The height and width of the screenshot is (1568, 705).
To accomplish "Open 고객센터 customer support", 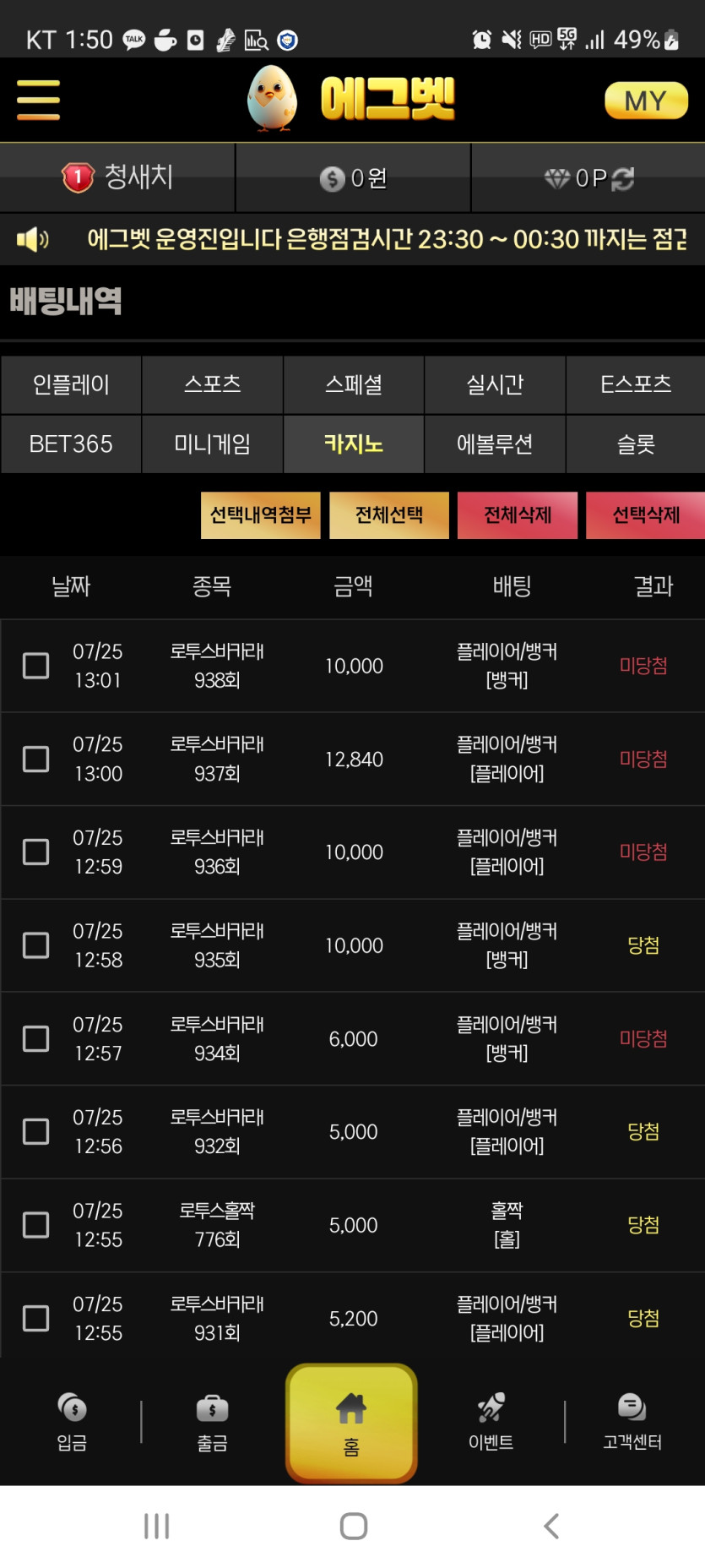I will coord(632,1422).
